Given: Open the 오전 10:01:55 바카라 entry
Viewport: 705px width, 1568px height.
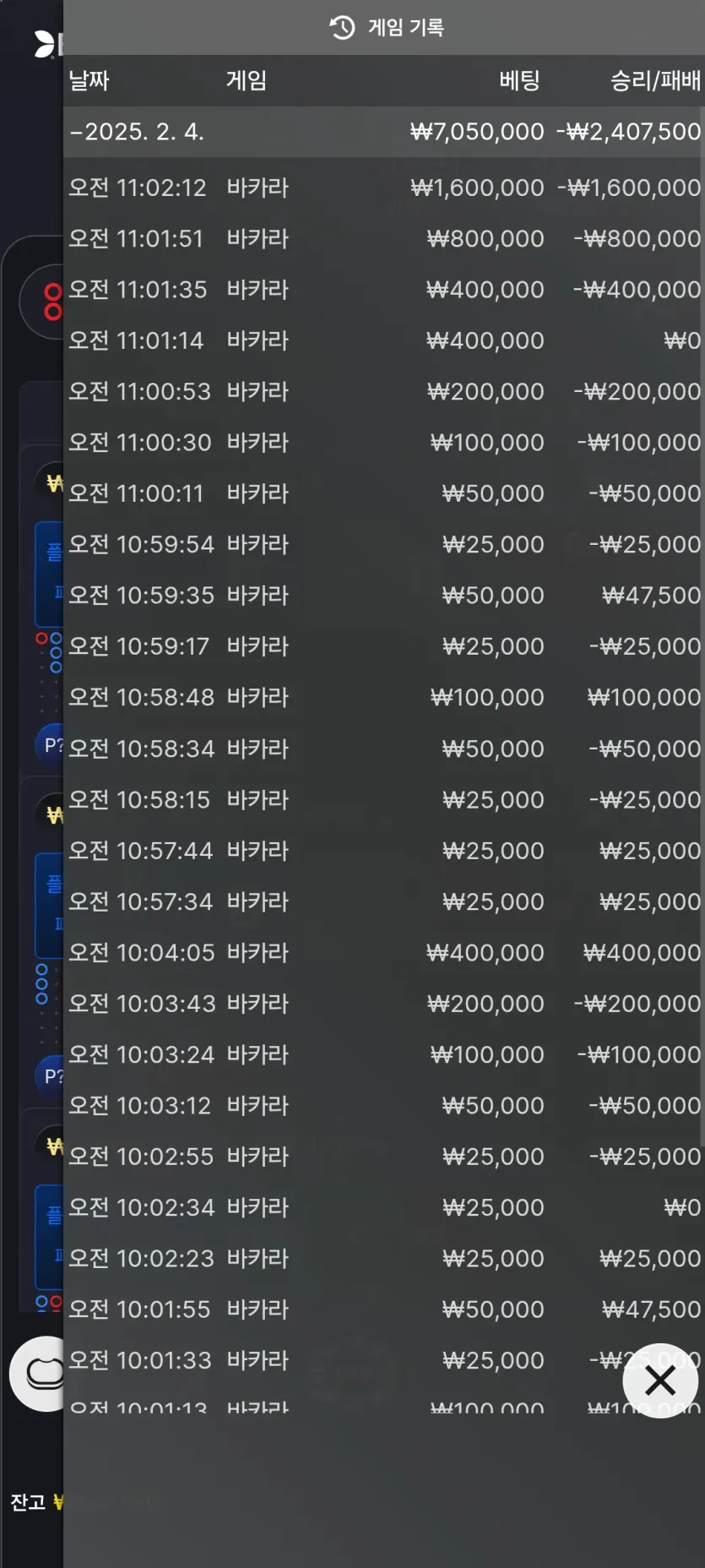Looking at the screenshot, I should click(384, 1309).
